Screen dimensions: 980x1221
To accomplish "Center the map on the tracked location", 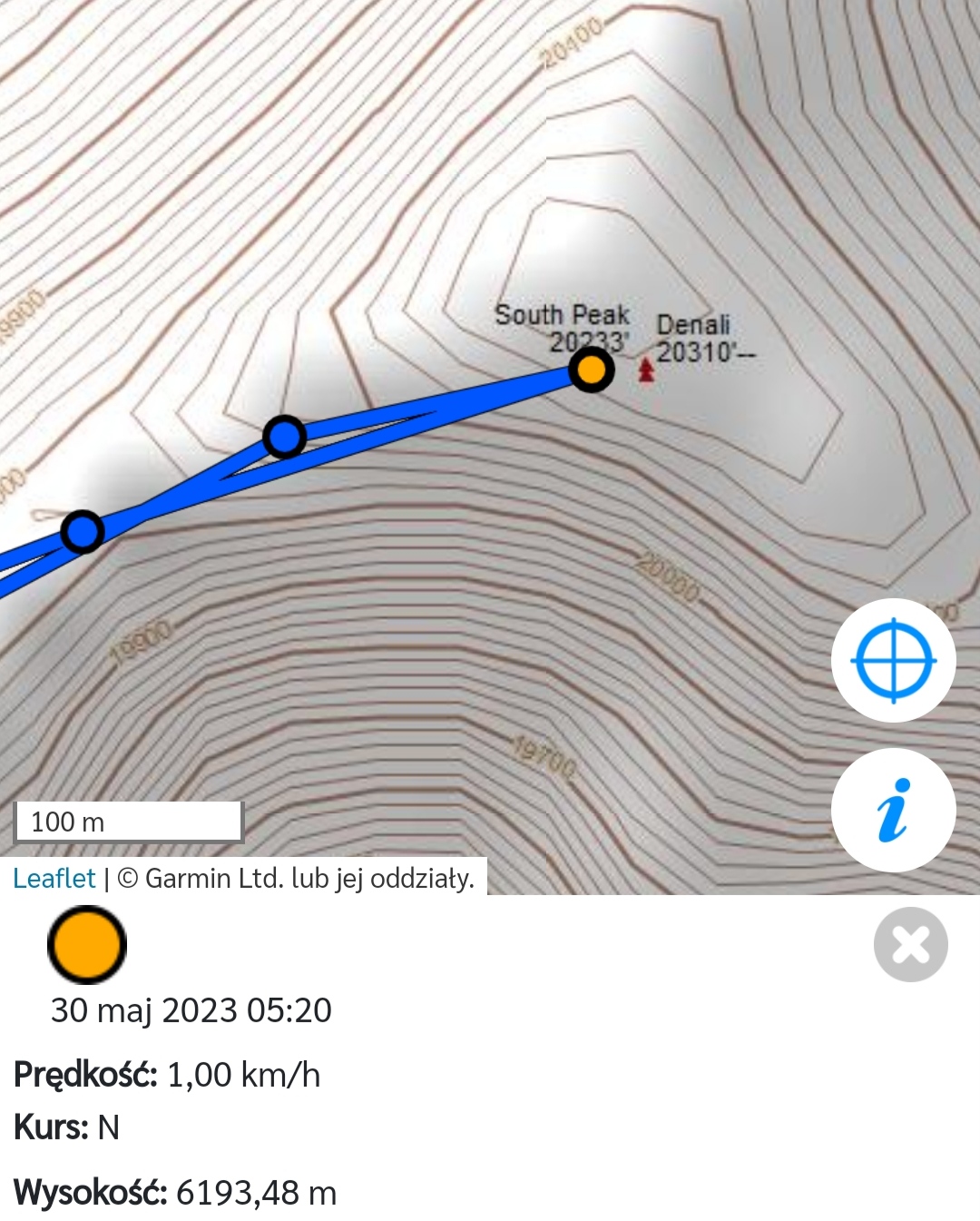I will (893, 661).
